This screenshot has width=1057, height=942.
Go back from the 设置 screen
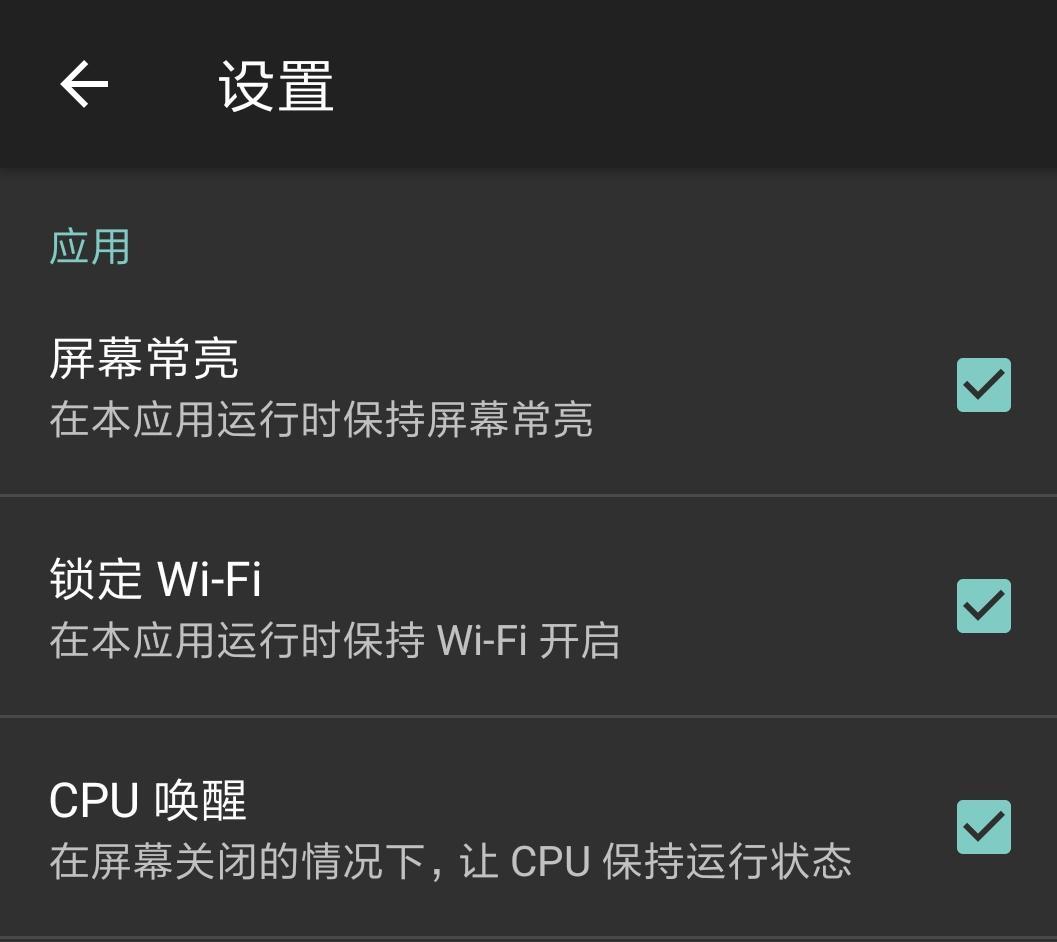pos(84,84)
